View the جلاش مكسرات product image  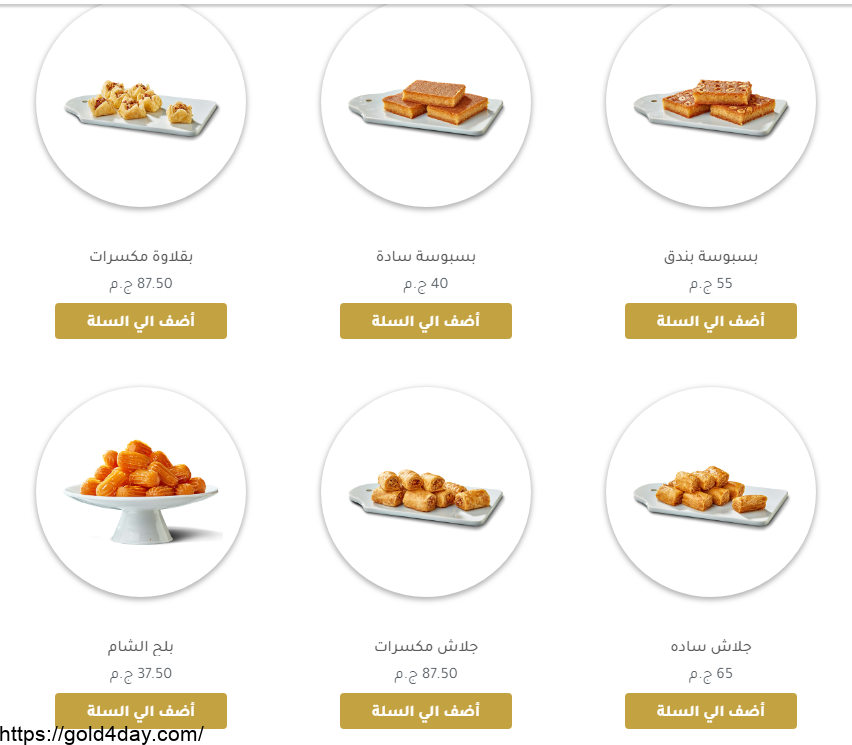(x=426, y=492)
